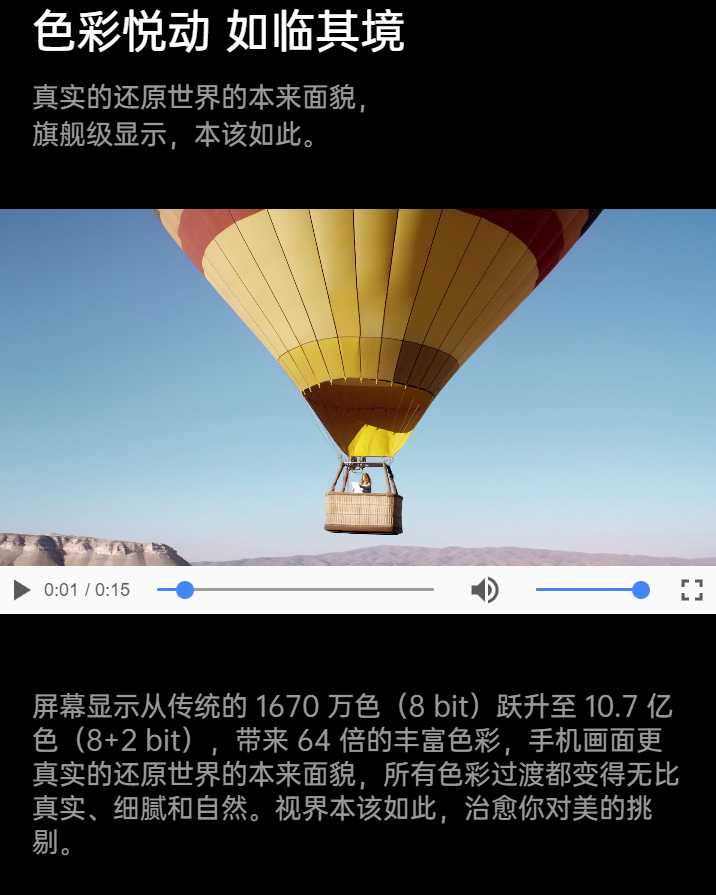Mute the video sound

[485, 590]
